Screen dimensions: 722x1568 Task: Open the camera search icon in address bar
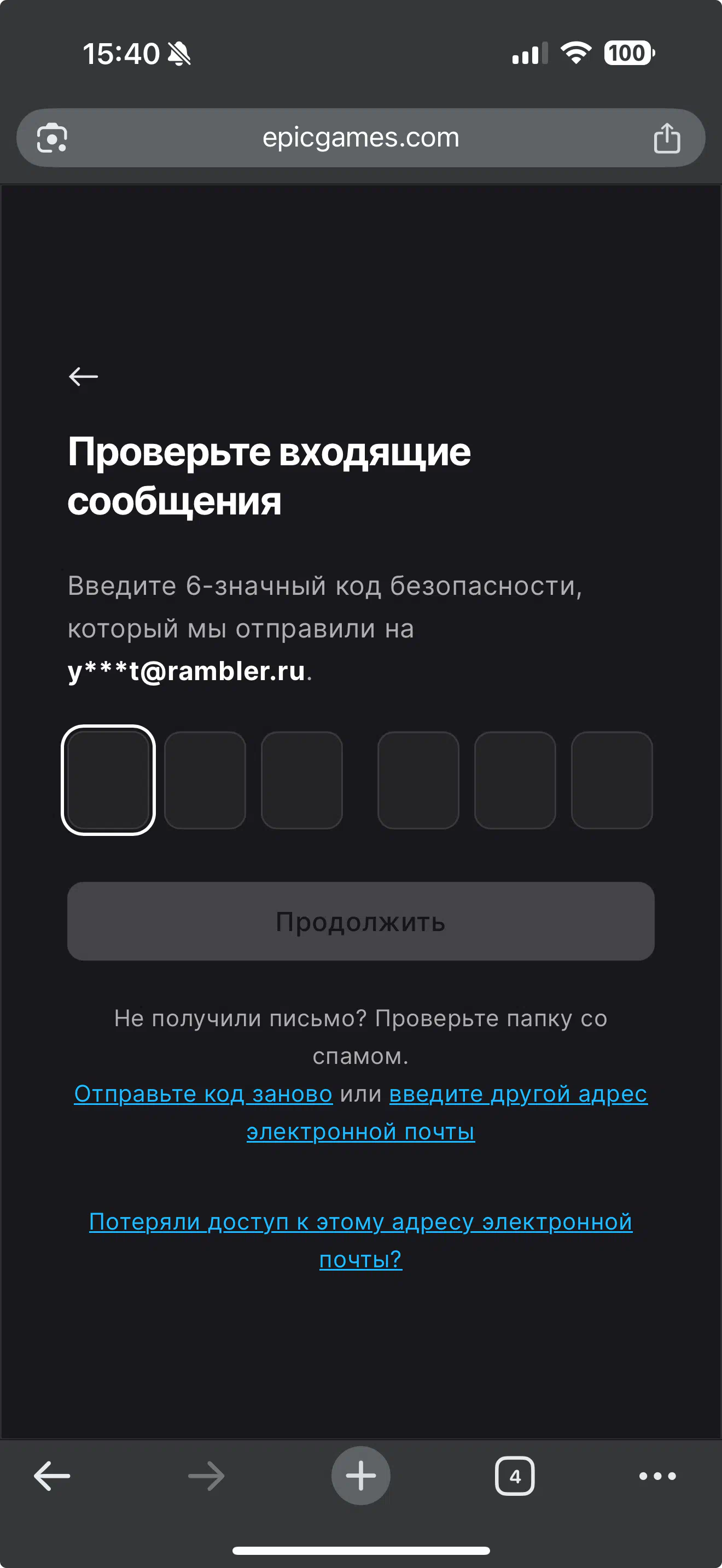tap(52, 138)
